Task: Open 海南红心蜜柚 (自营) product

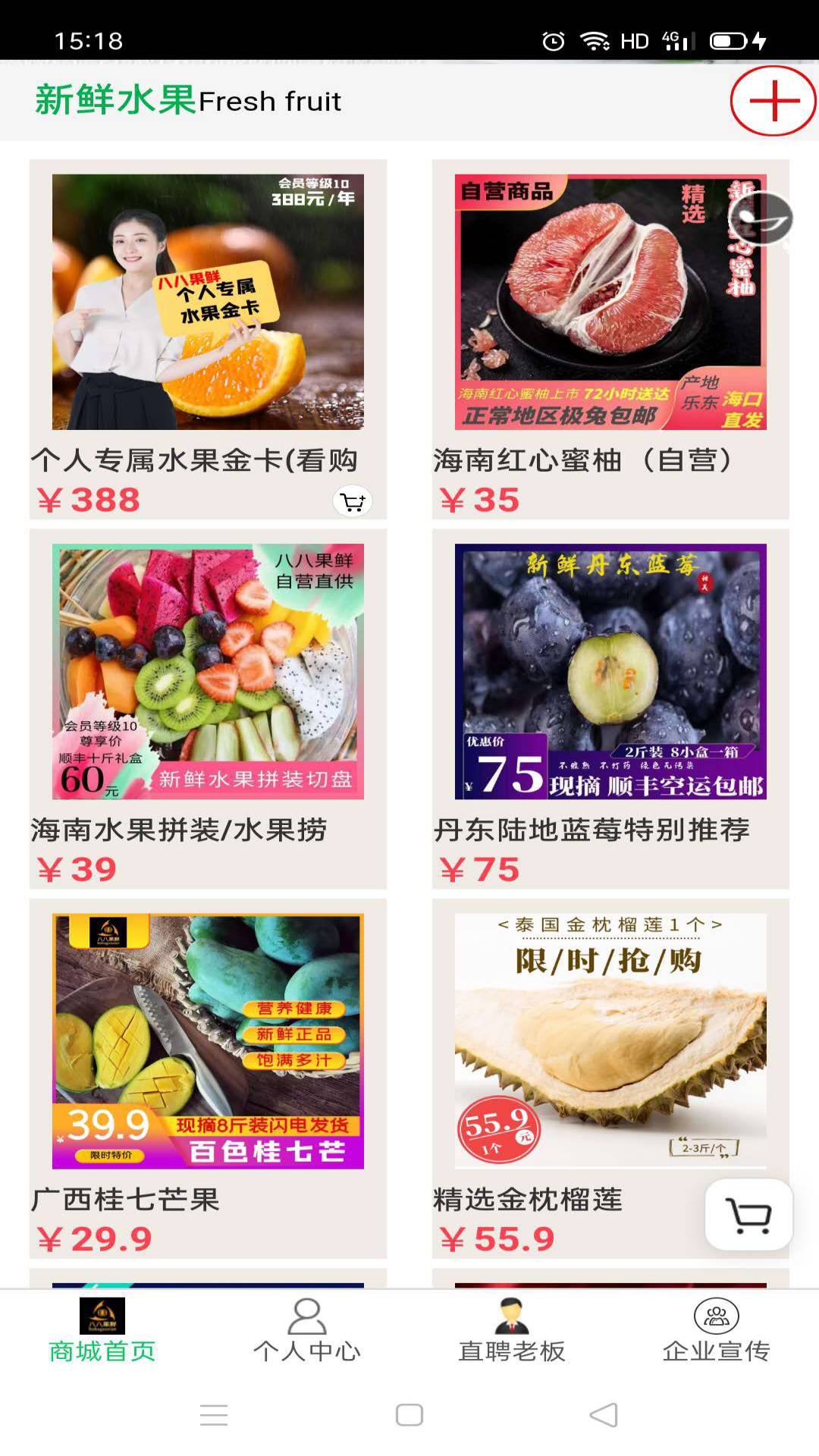Action: pos(610,339)
